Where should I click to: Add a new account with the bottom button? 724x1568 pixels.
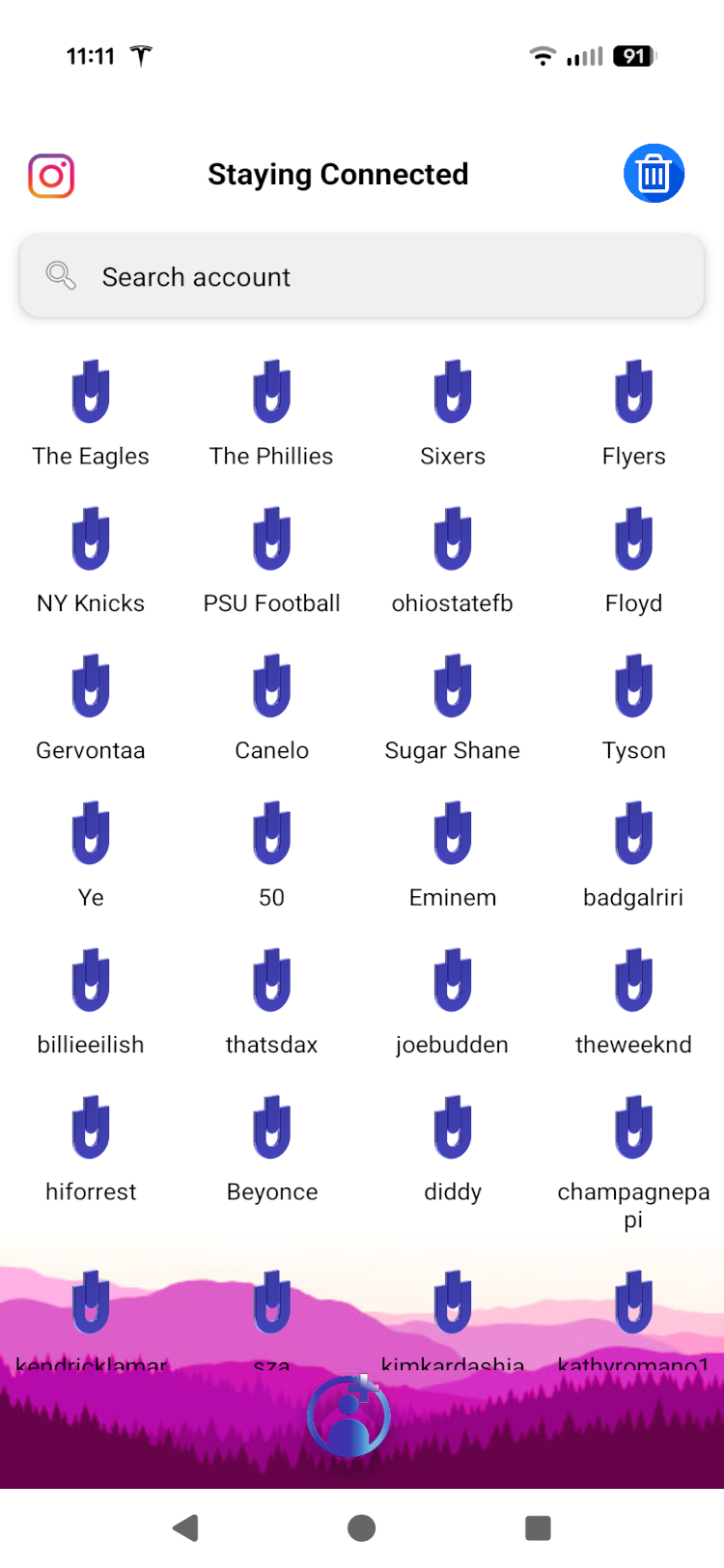click(x=348, y=1416)
